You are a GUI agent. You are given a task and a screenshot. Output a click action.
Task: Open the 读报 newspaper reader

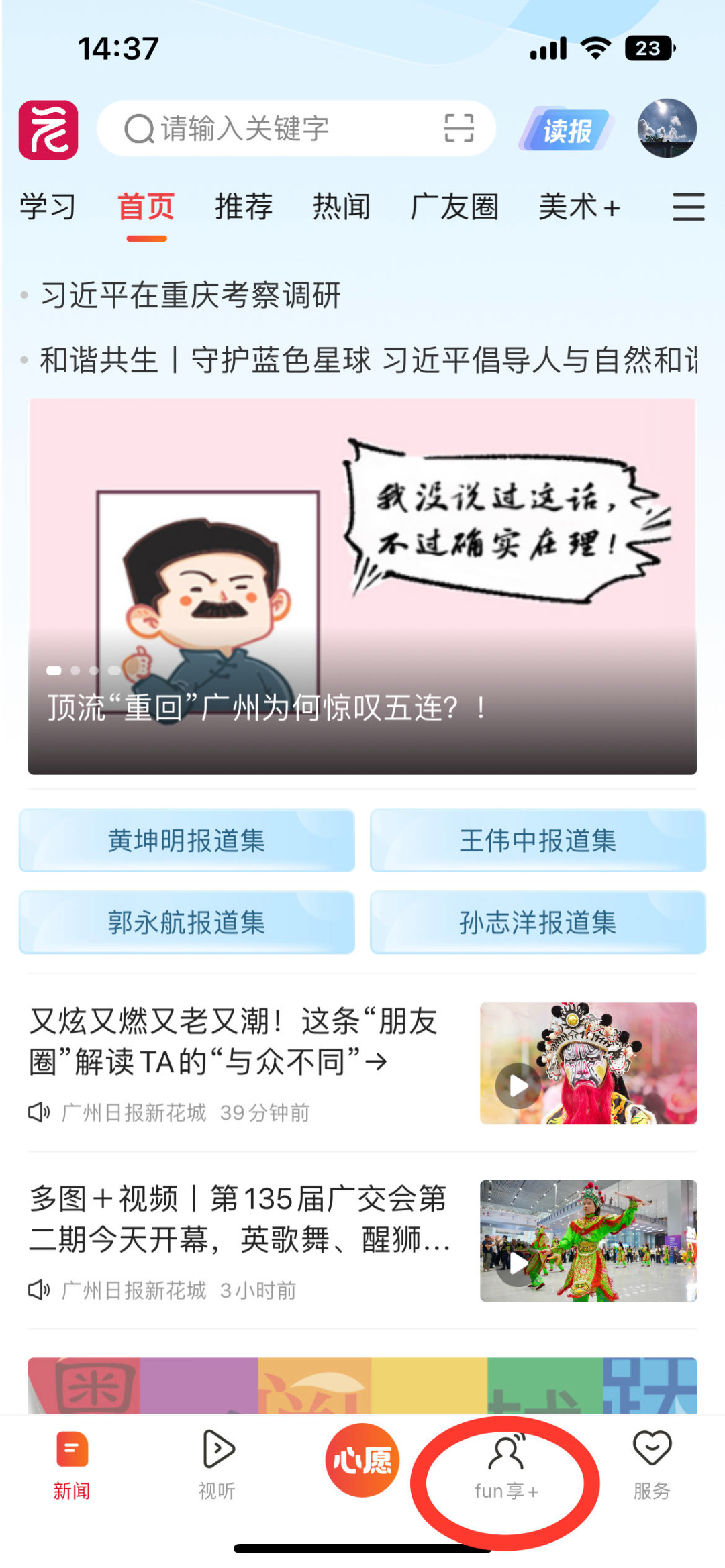pos(566,129)
